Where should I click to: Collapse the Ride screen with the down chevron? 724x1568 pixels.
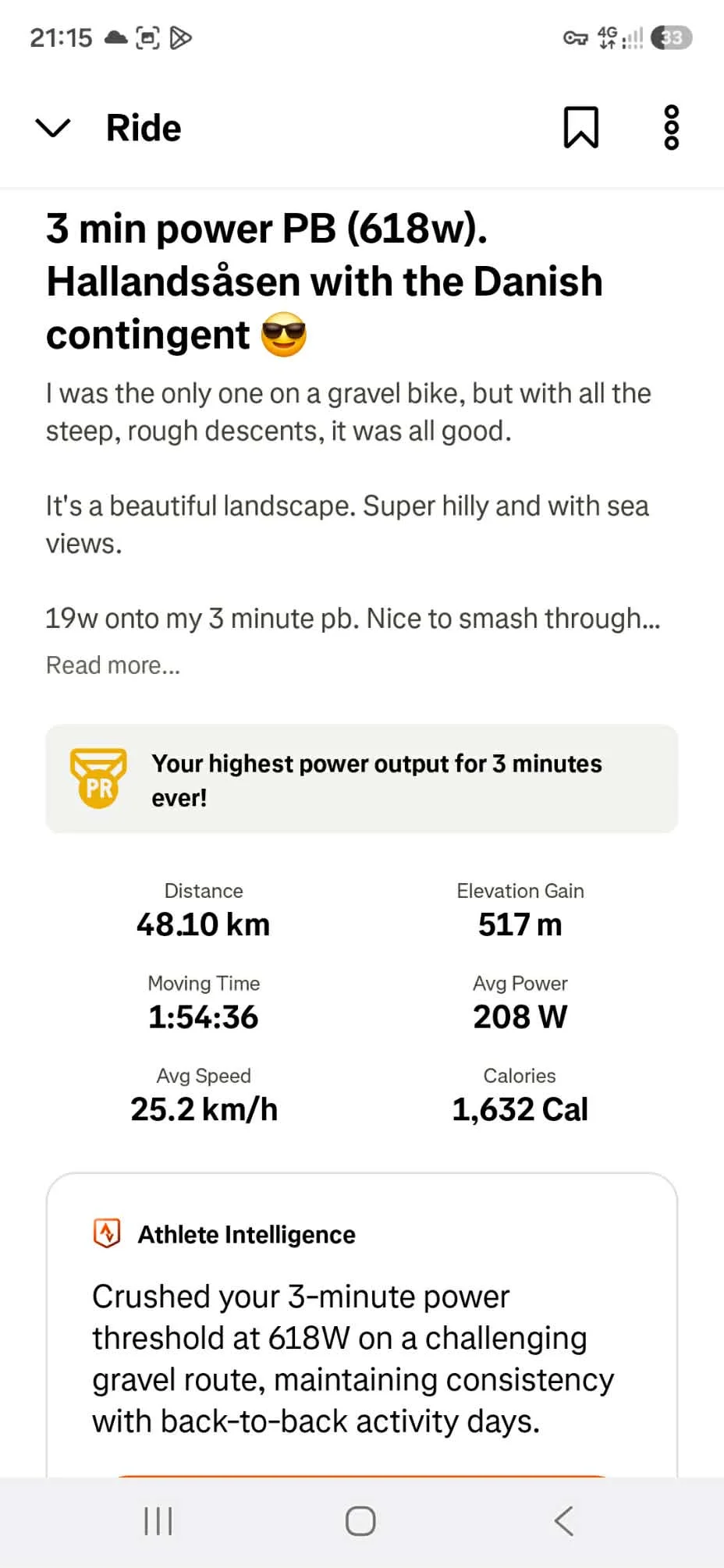[53, 127]
